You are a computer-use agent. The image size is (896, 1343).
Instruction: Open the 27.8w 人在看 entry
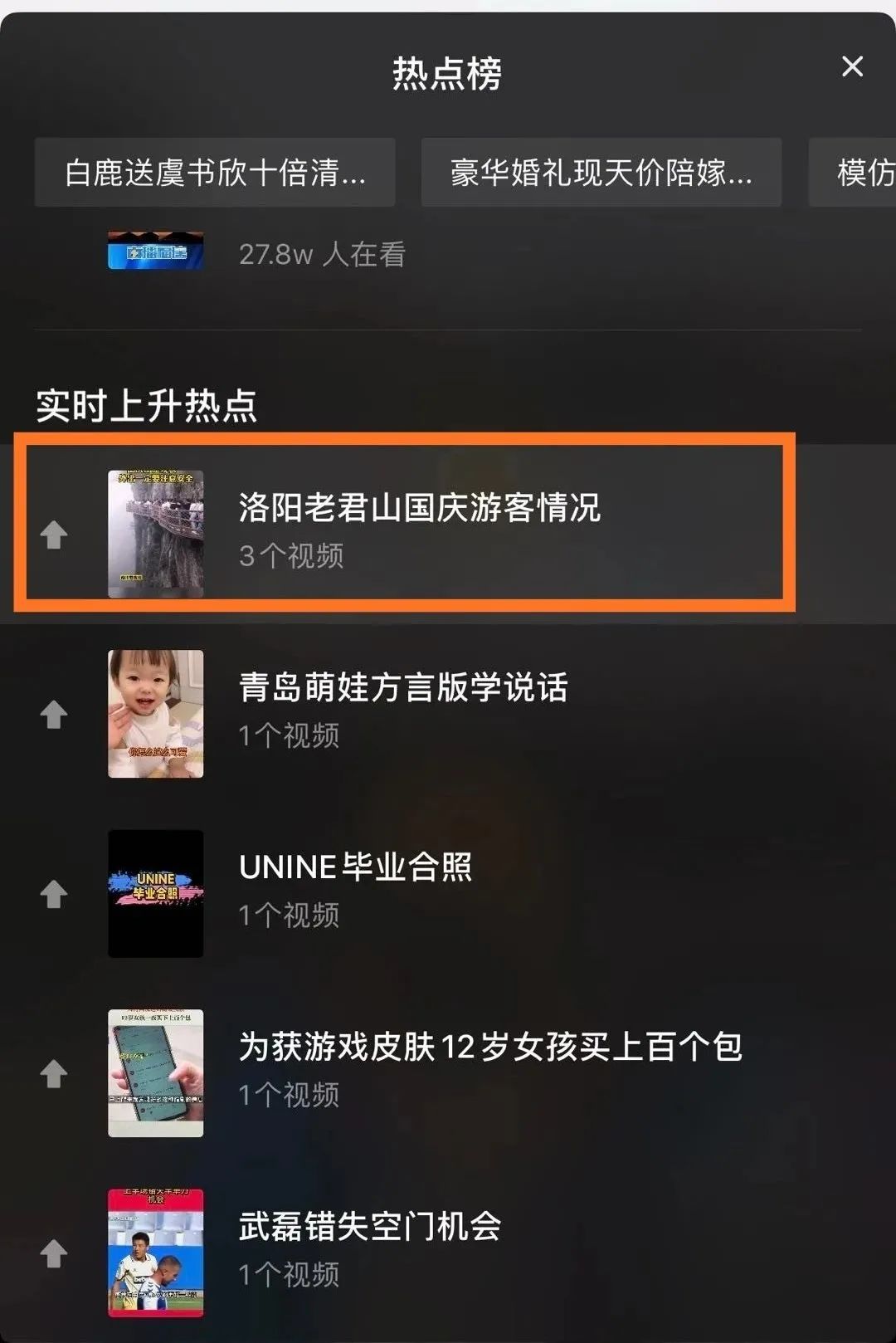click(321, 254)
